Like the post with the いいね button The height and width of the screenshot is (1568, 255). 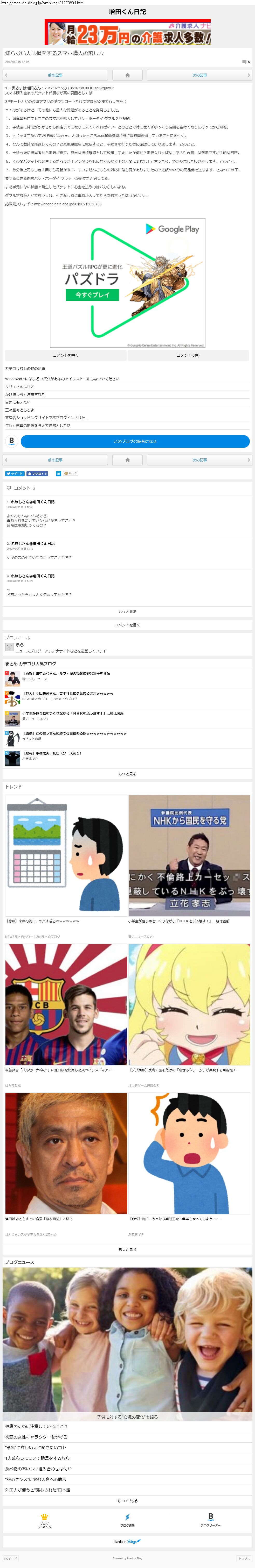point(37,473)
